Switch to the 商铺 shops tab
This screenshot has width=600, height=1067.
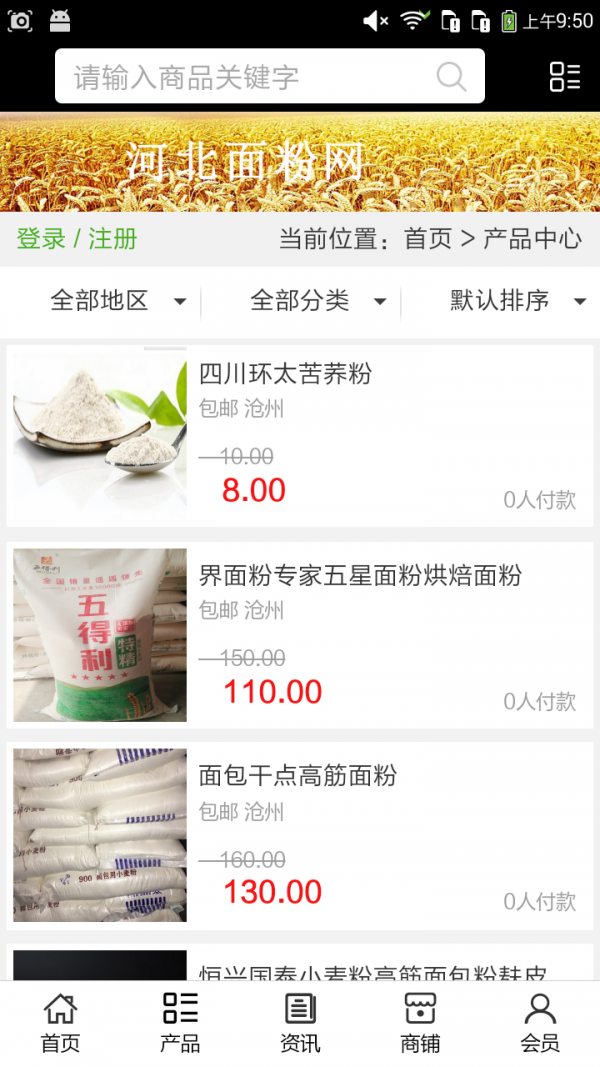420,1023
